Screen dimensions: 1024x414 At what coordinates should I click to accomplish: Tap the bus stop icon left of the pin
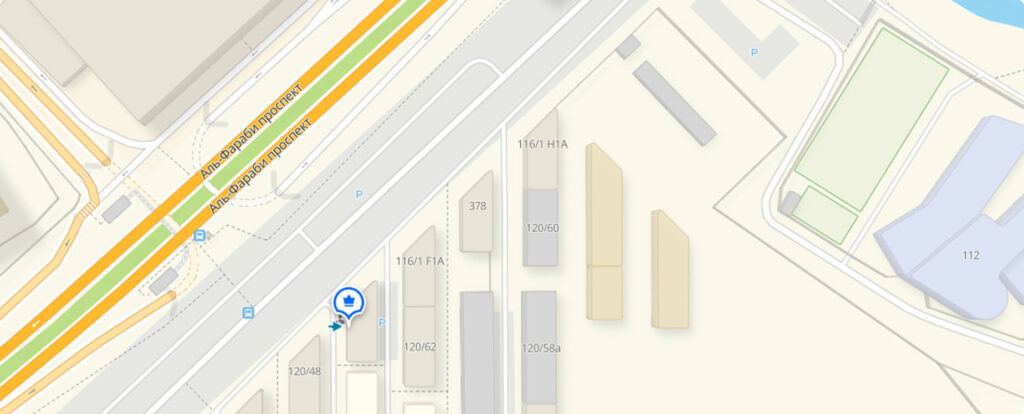pos(247,313)
